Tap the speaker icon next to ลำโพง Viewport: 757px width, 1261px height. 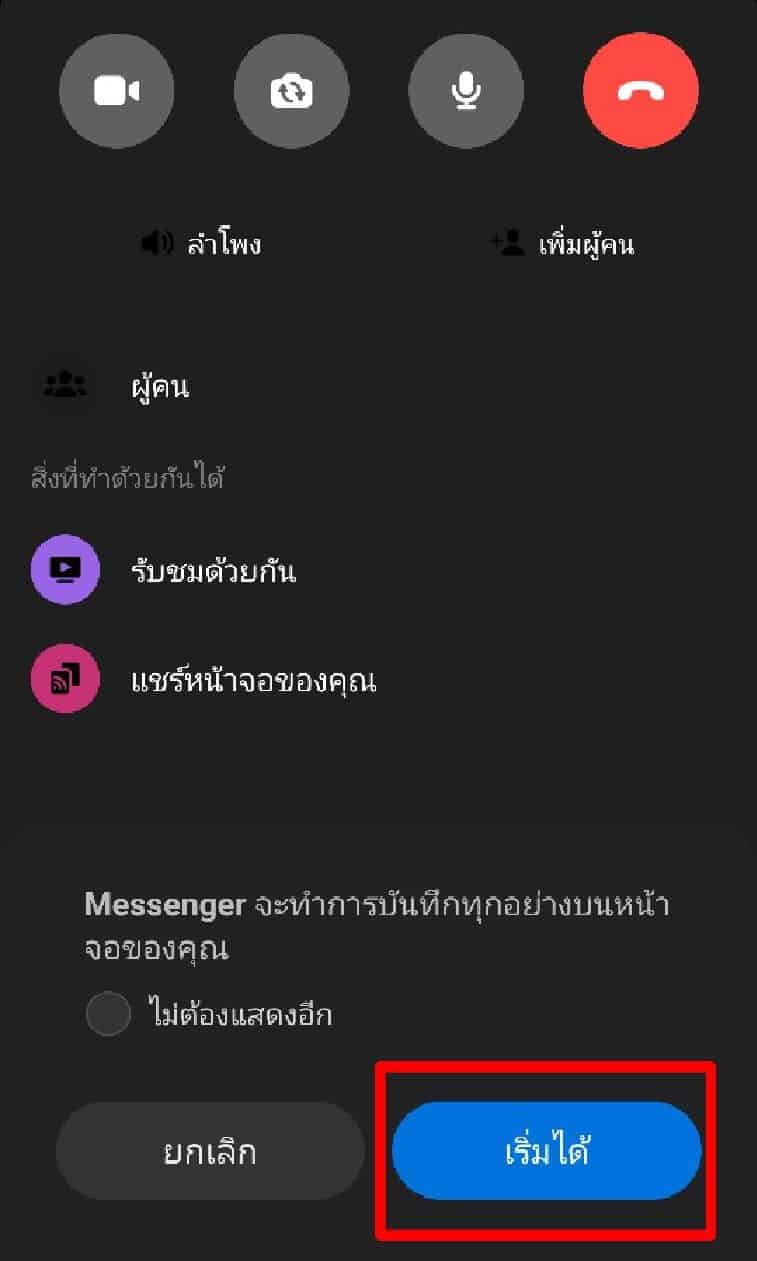156,243
